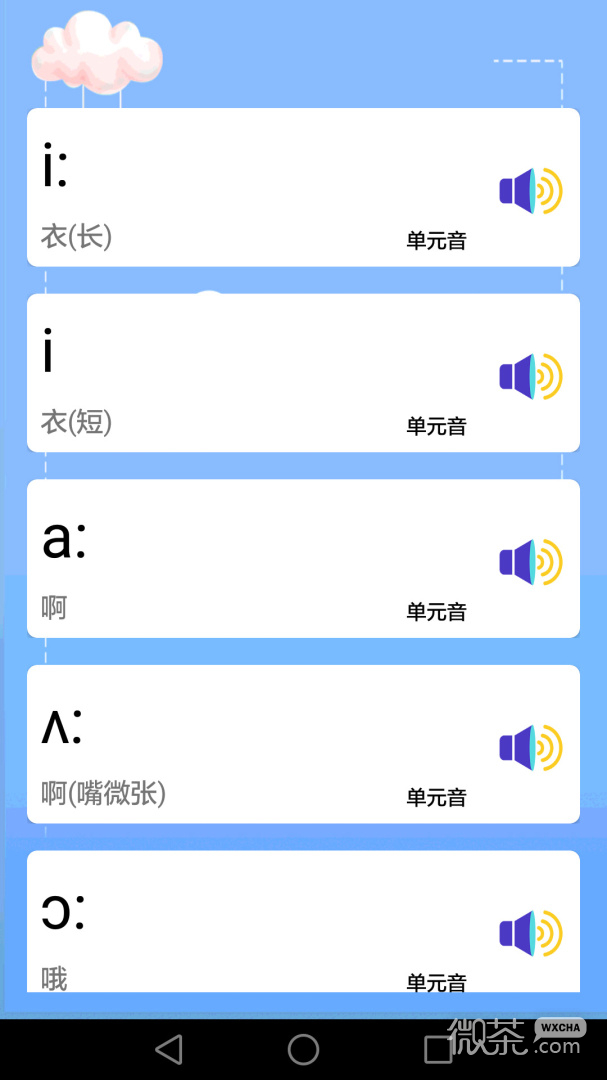Screen dimensions: 607x1080
Task: Go back using the system back button
Action: pyautogui.click(x=169, y=1050)
